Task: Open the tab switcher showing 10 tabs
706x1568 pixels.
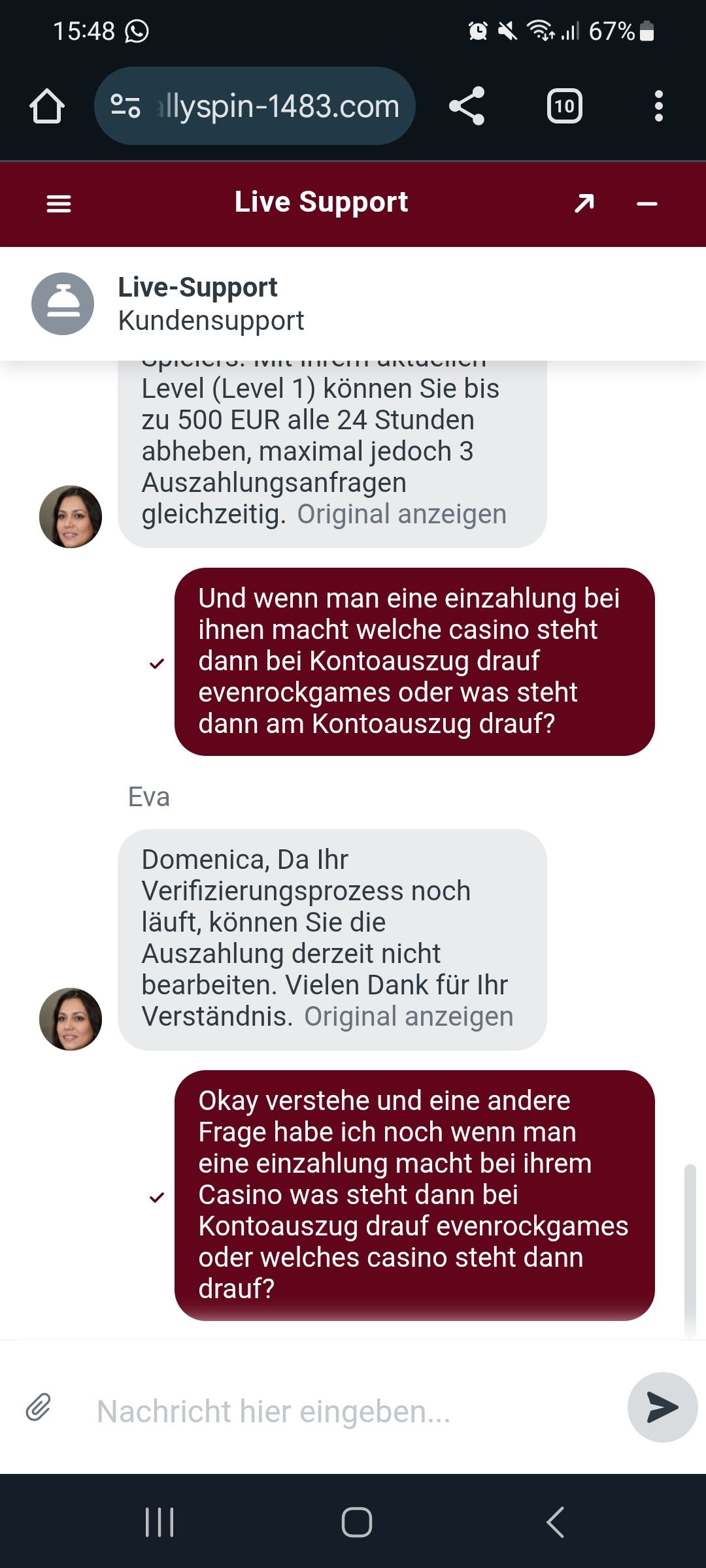Action: [564, 106]
